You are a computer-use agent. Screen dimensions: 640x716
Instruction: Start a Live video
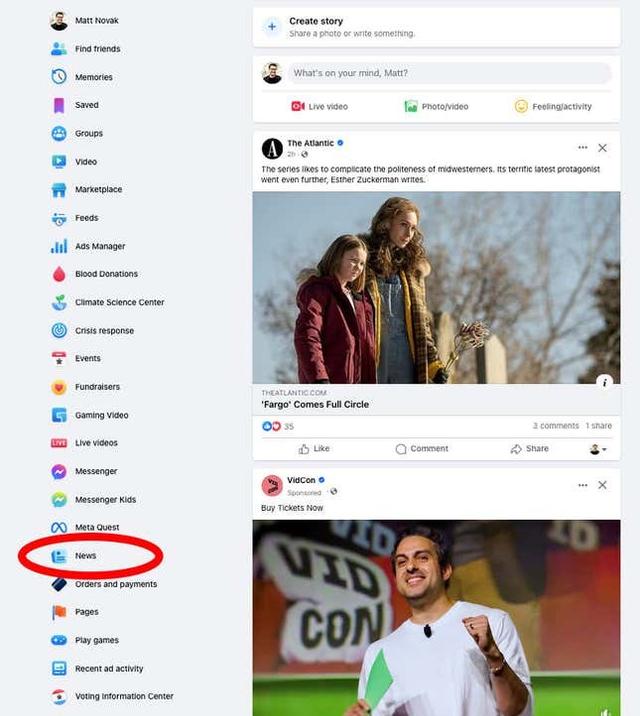pos(320,106)
